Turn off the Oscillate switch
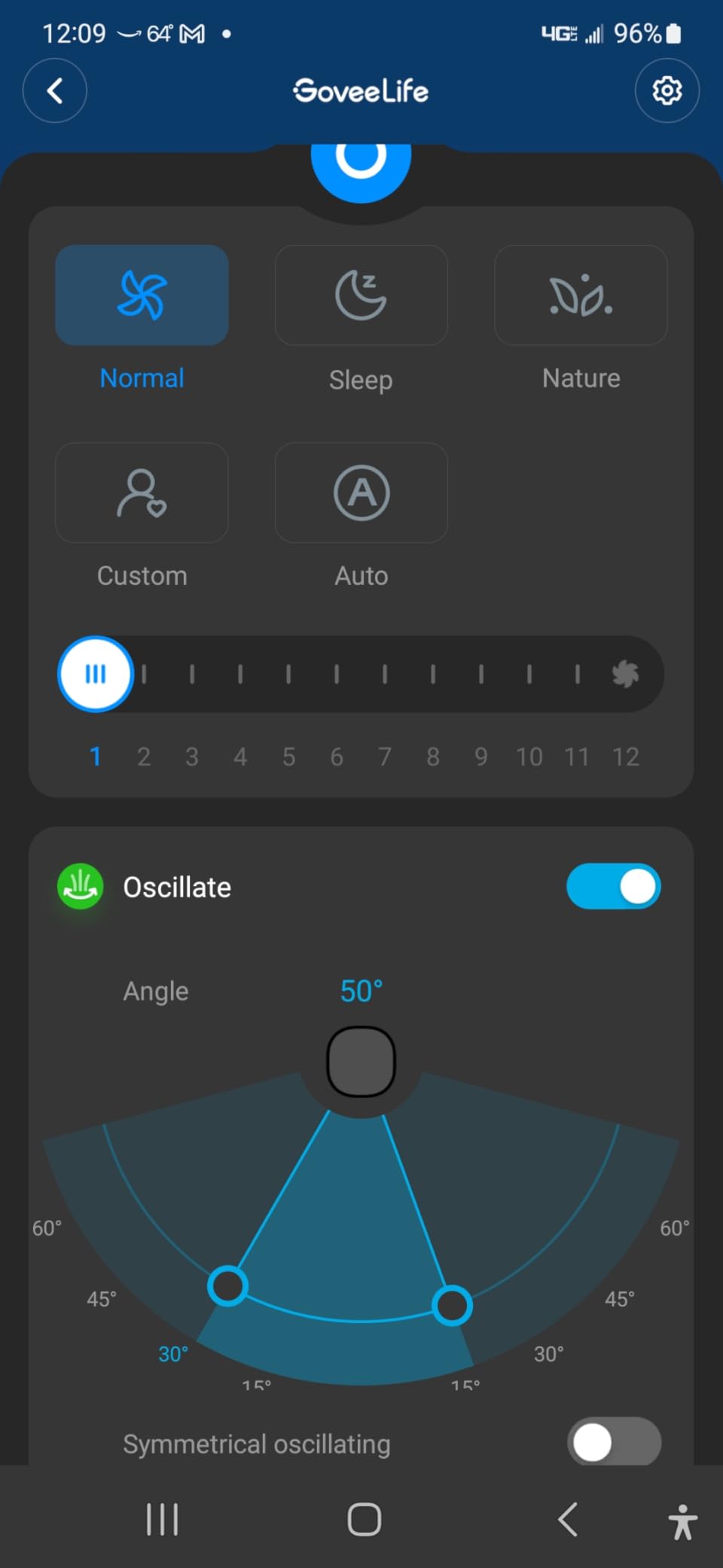The image size is (723, 1568). click(x=614, y=887)
